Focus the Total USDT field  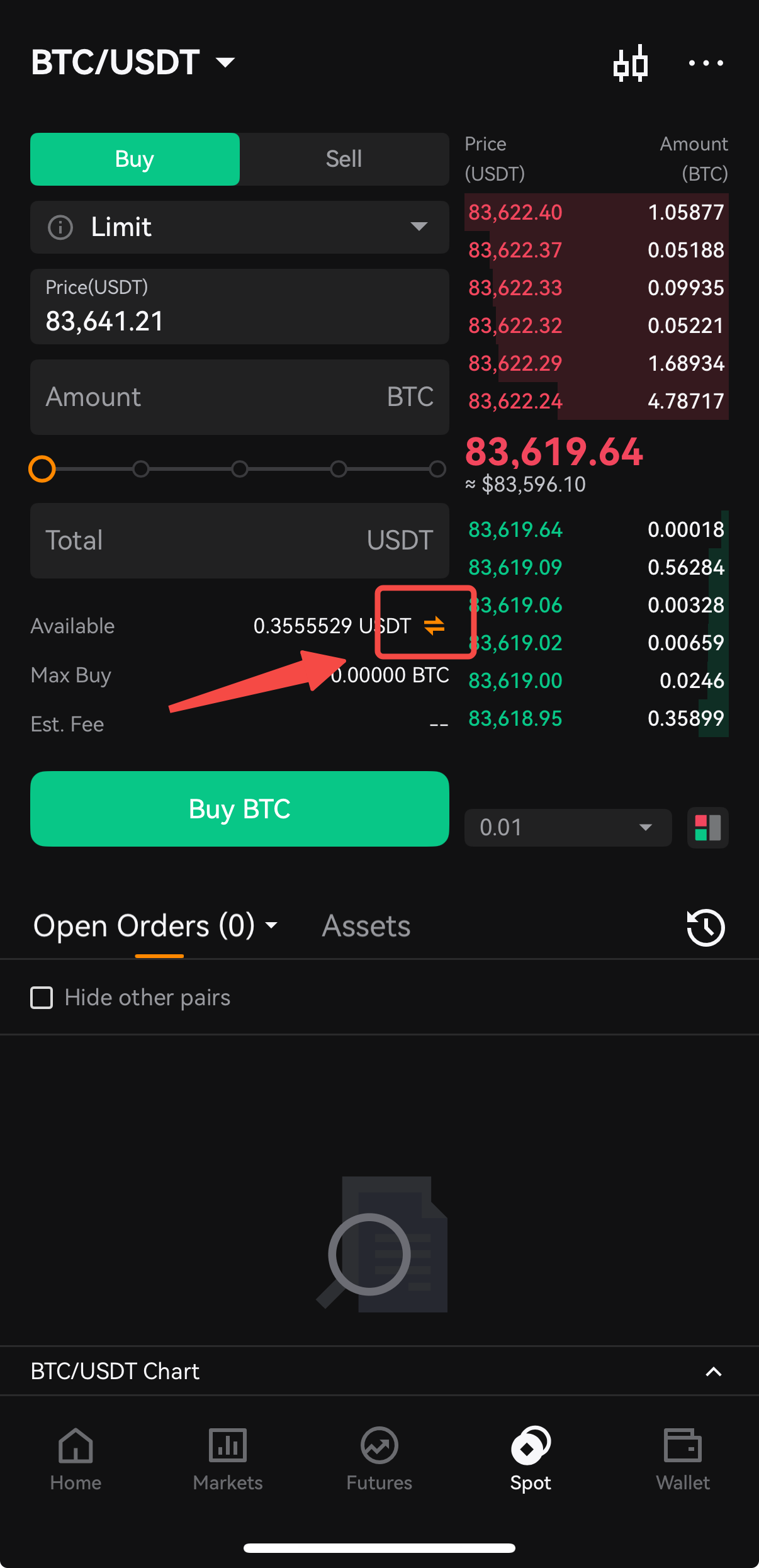240,541
